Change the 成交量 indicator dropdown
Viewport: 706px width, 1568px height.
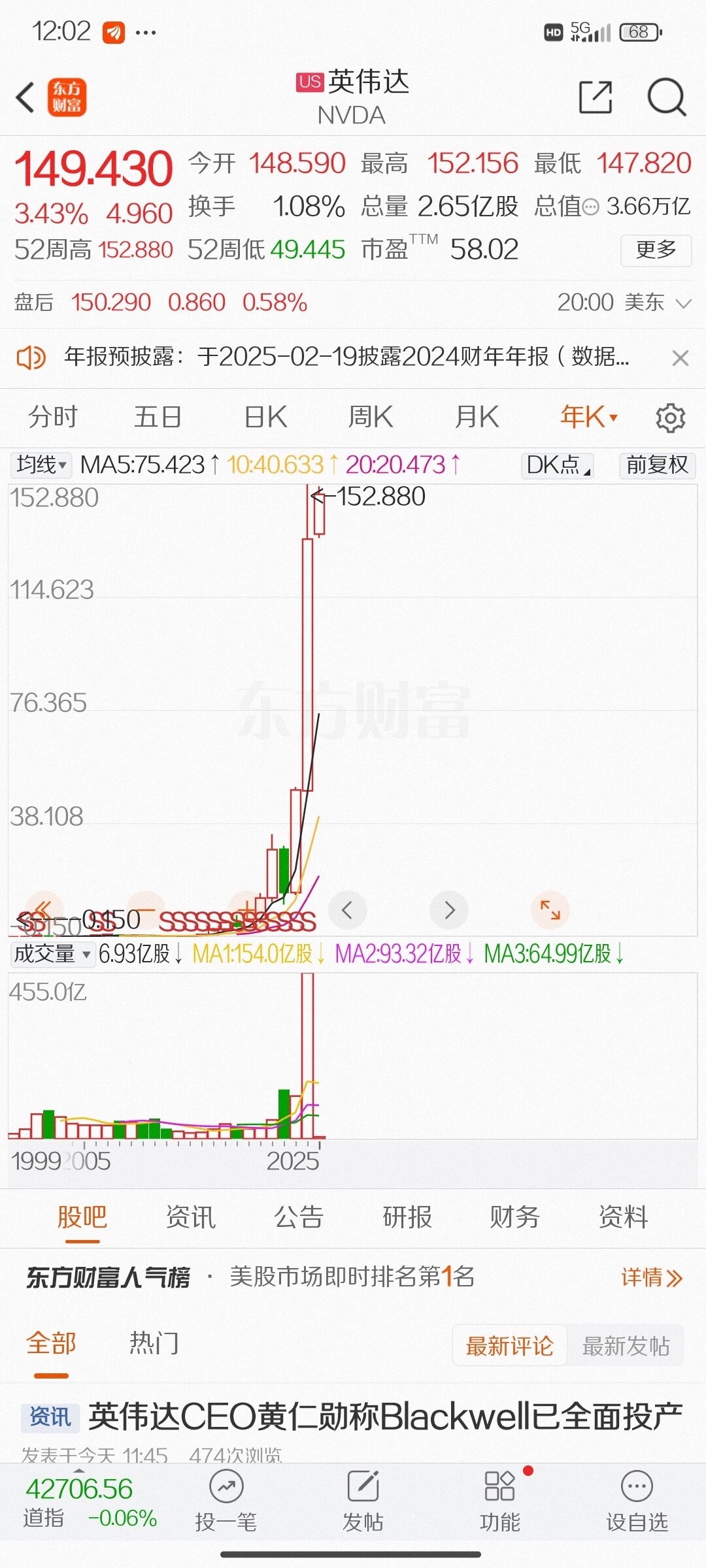tap(52, 954)
